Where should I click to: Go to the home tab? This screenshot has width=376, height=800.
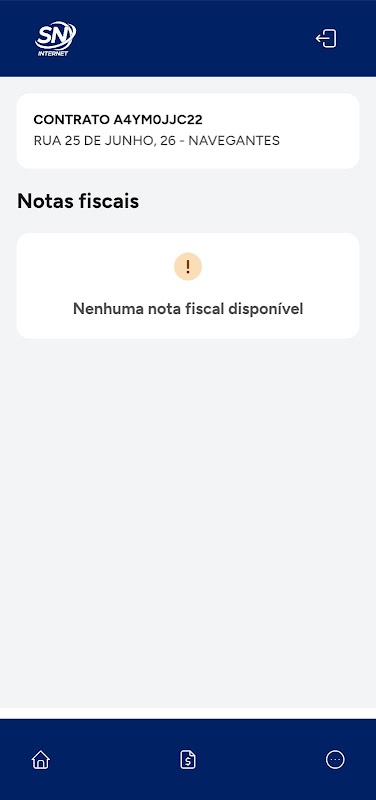(41, 760)
